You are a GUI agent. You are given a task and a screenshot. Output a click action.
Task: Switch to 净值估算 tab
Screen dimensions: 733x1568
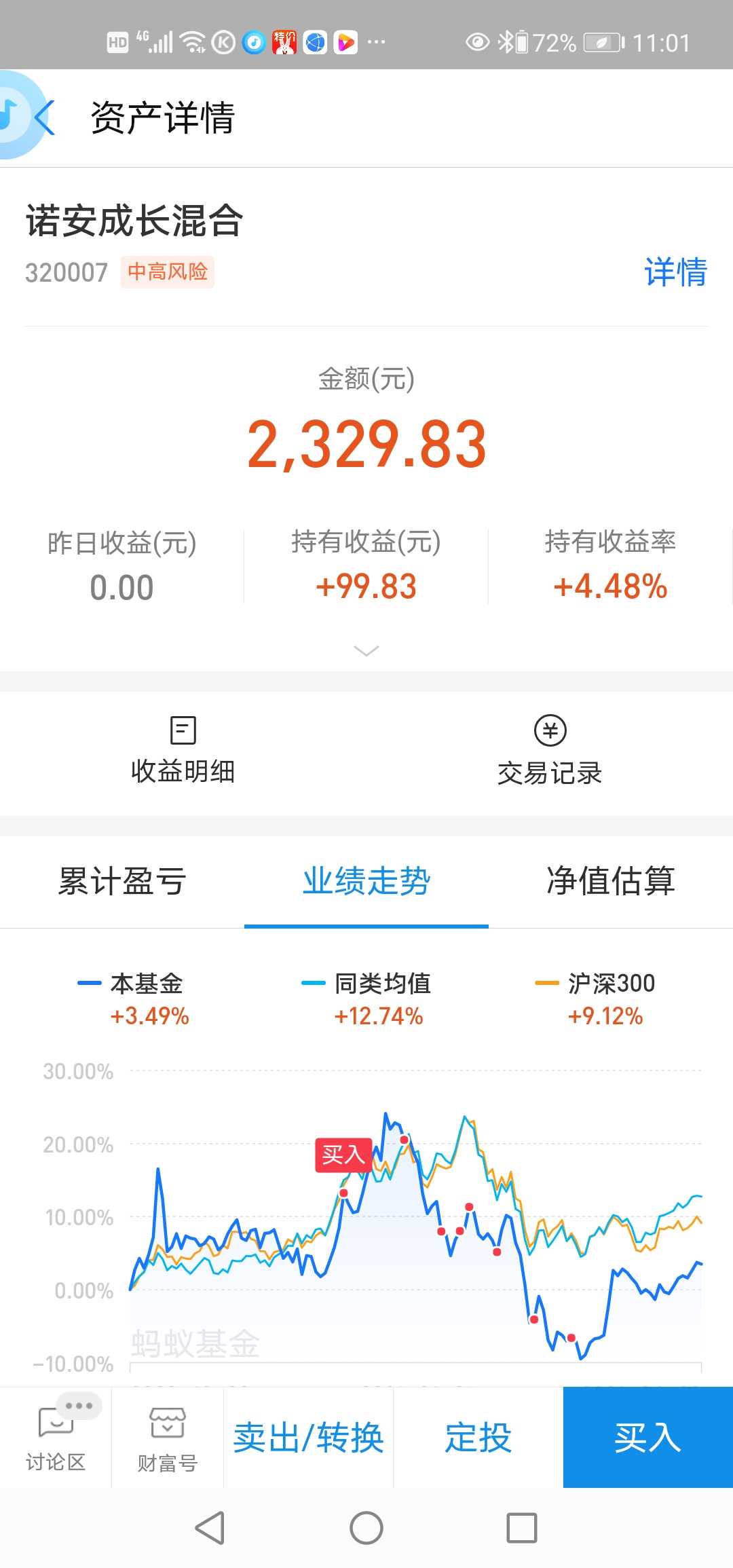(611, 881)
